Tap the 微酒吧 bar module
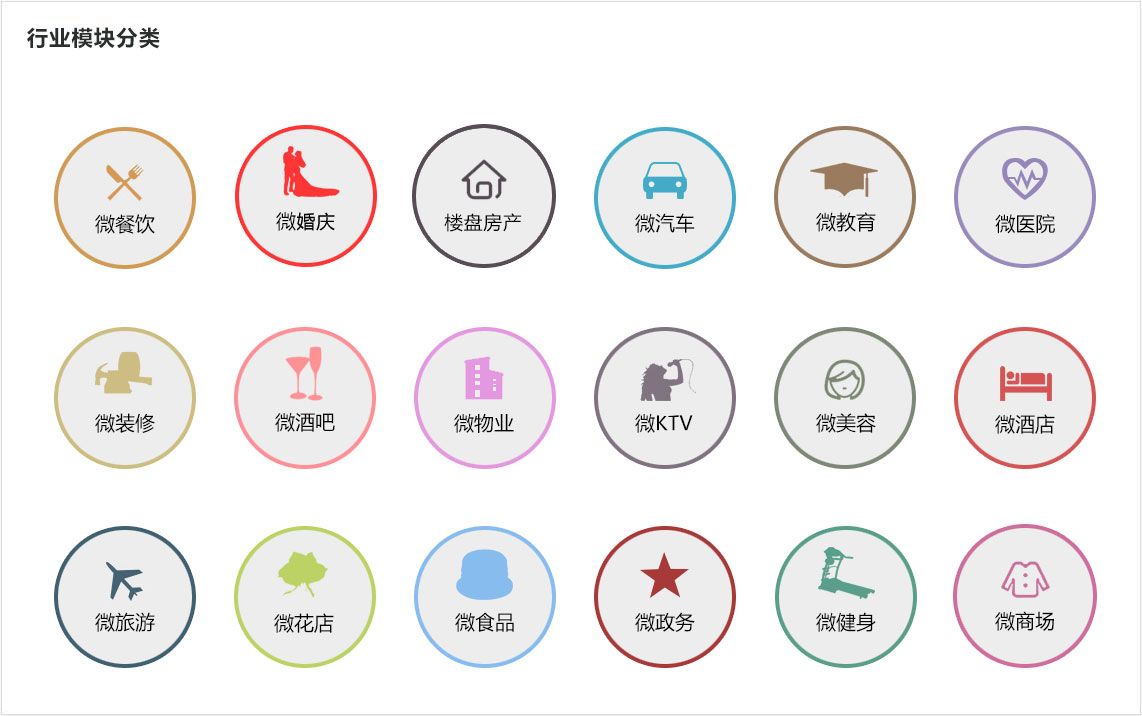Viewport: 1142px width, 716px height. [x=305, y=397]
